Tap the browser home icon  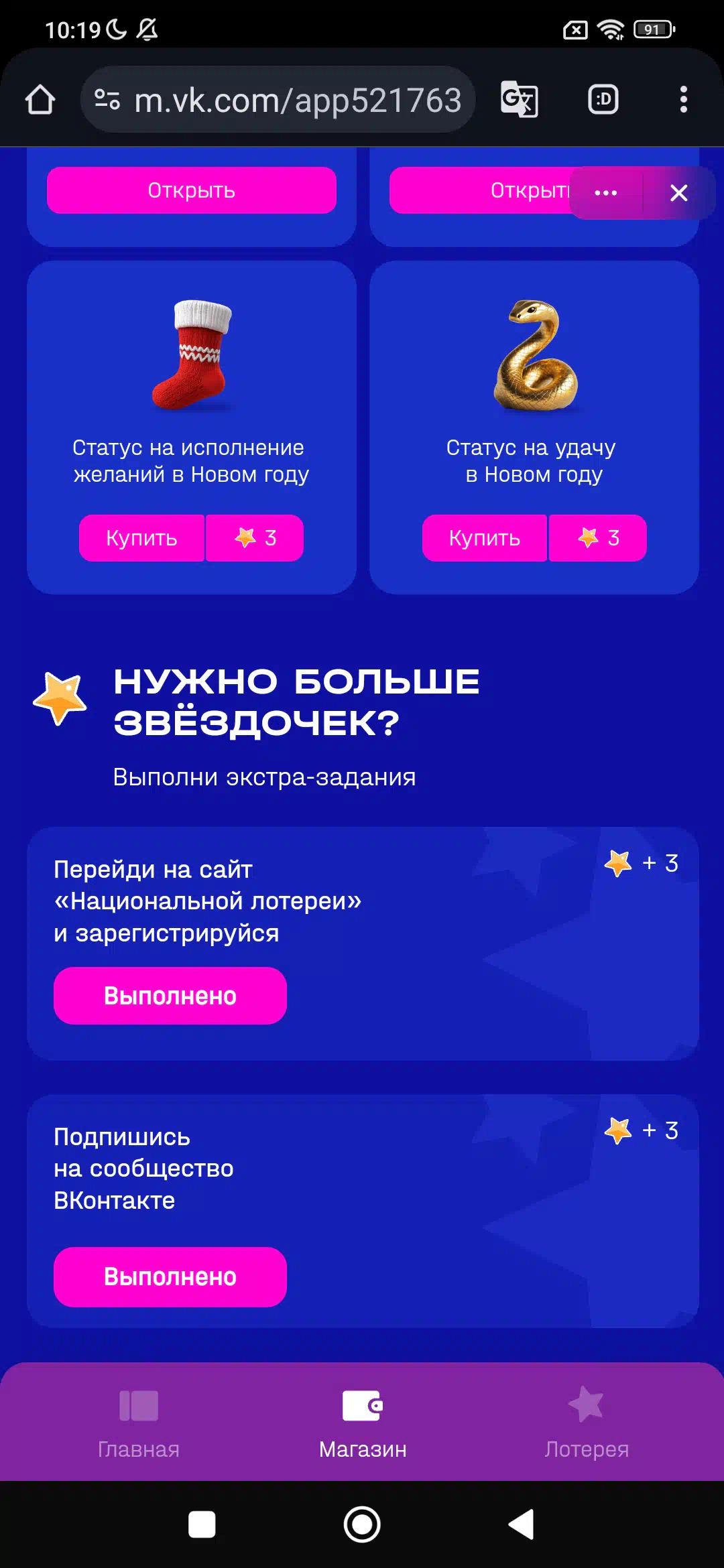tap(40, 100)
